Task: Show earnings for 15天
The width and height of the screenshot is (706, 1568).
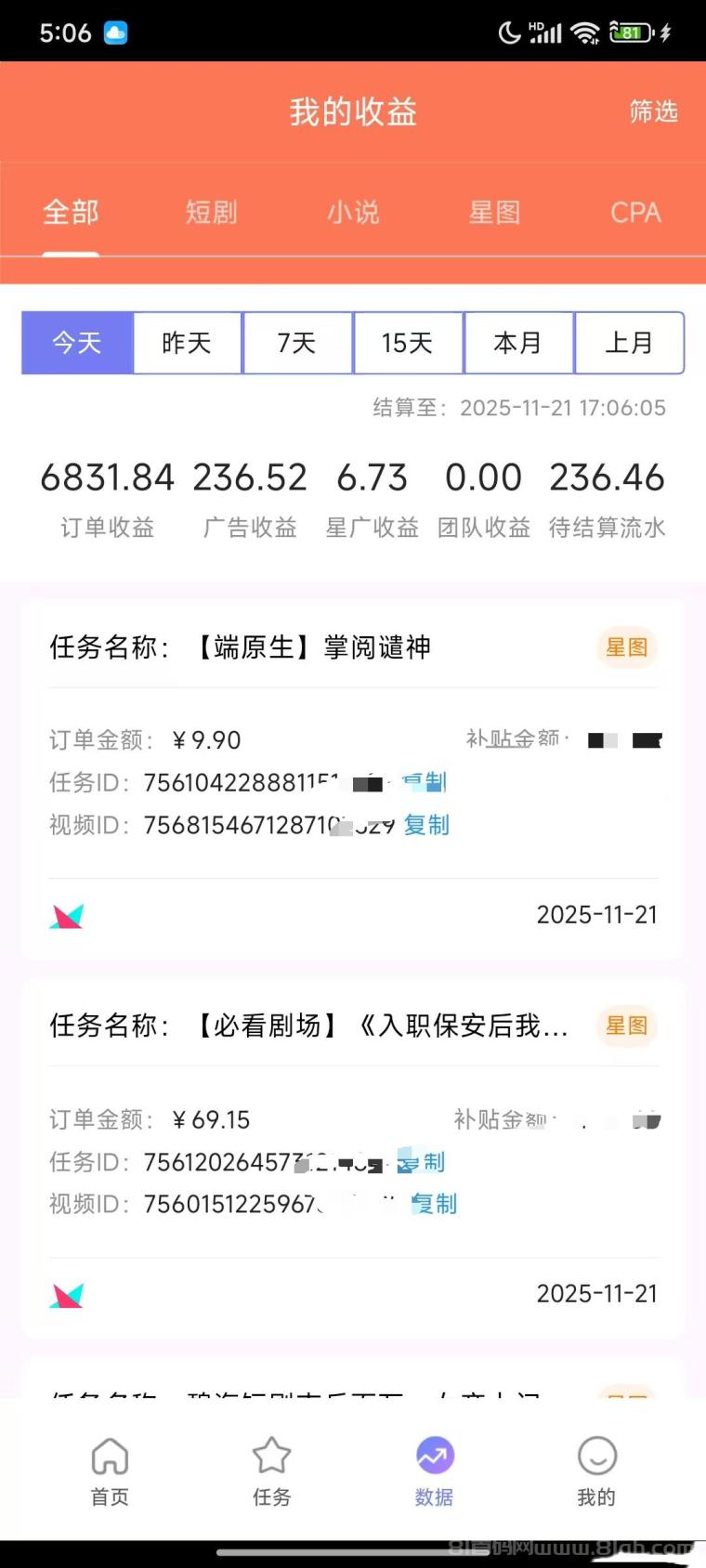Action: 408,343
